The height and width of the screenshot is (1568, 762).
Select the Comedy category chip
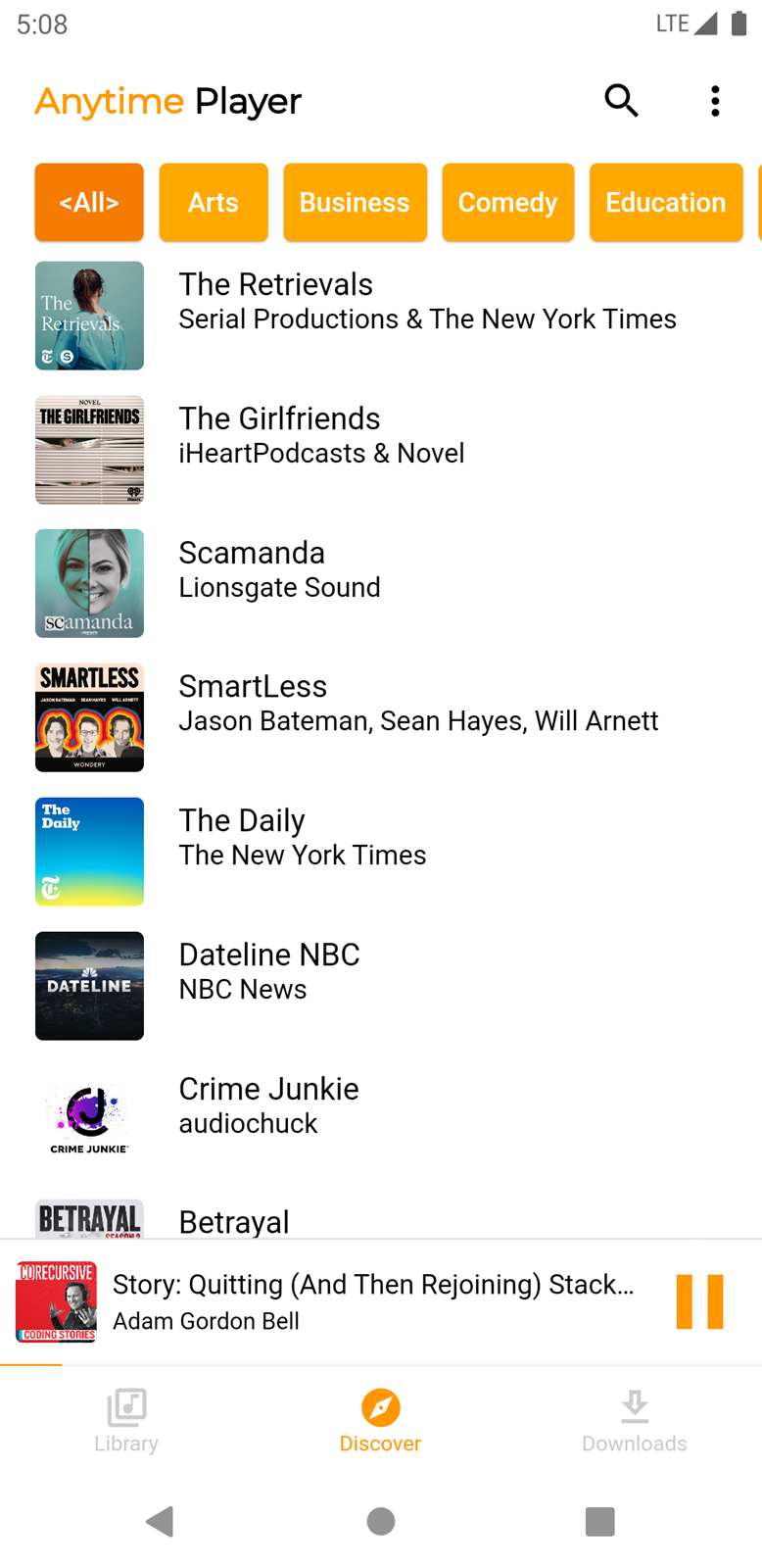(507, 202)
